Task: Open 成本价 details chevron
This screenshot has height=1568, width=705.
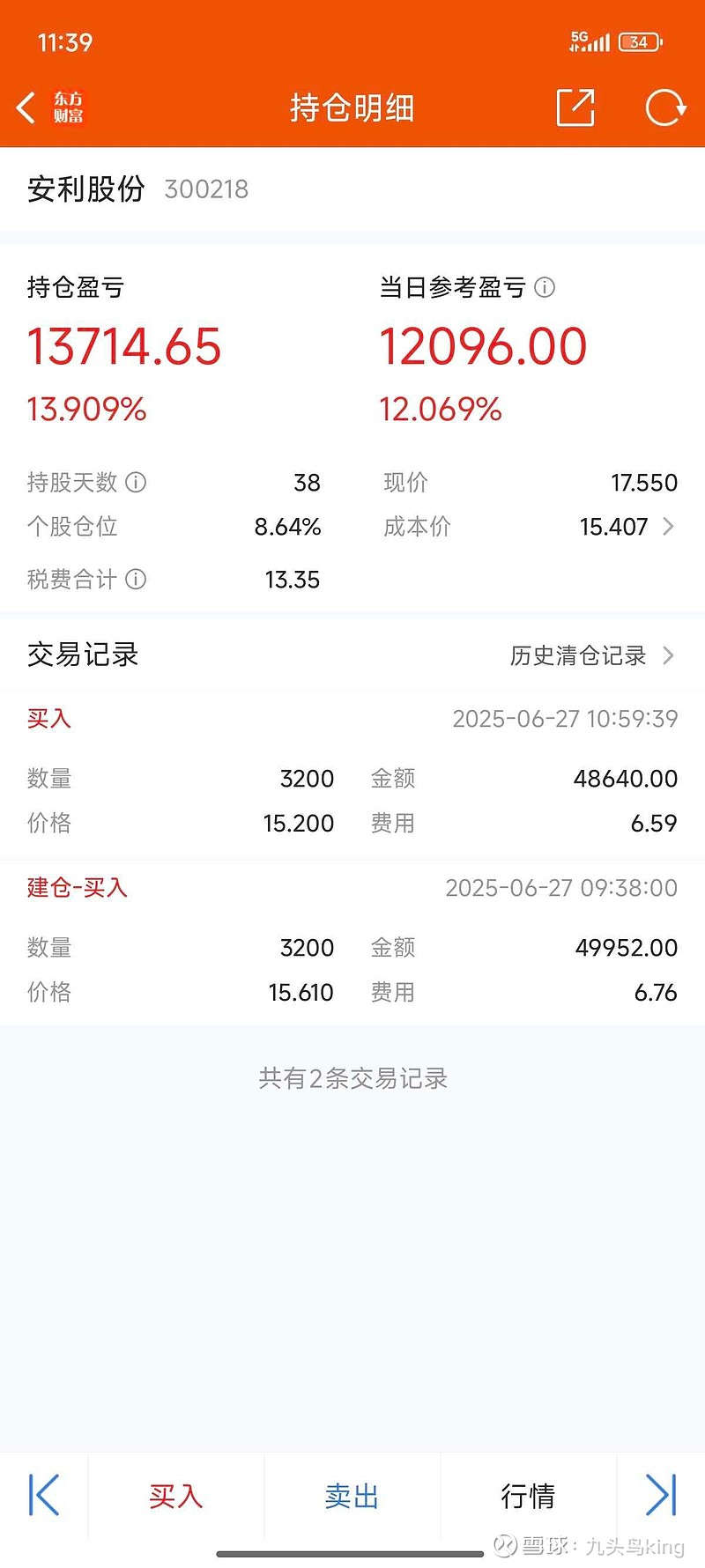Action: click(x=668, y=527)
